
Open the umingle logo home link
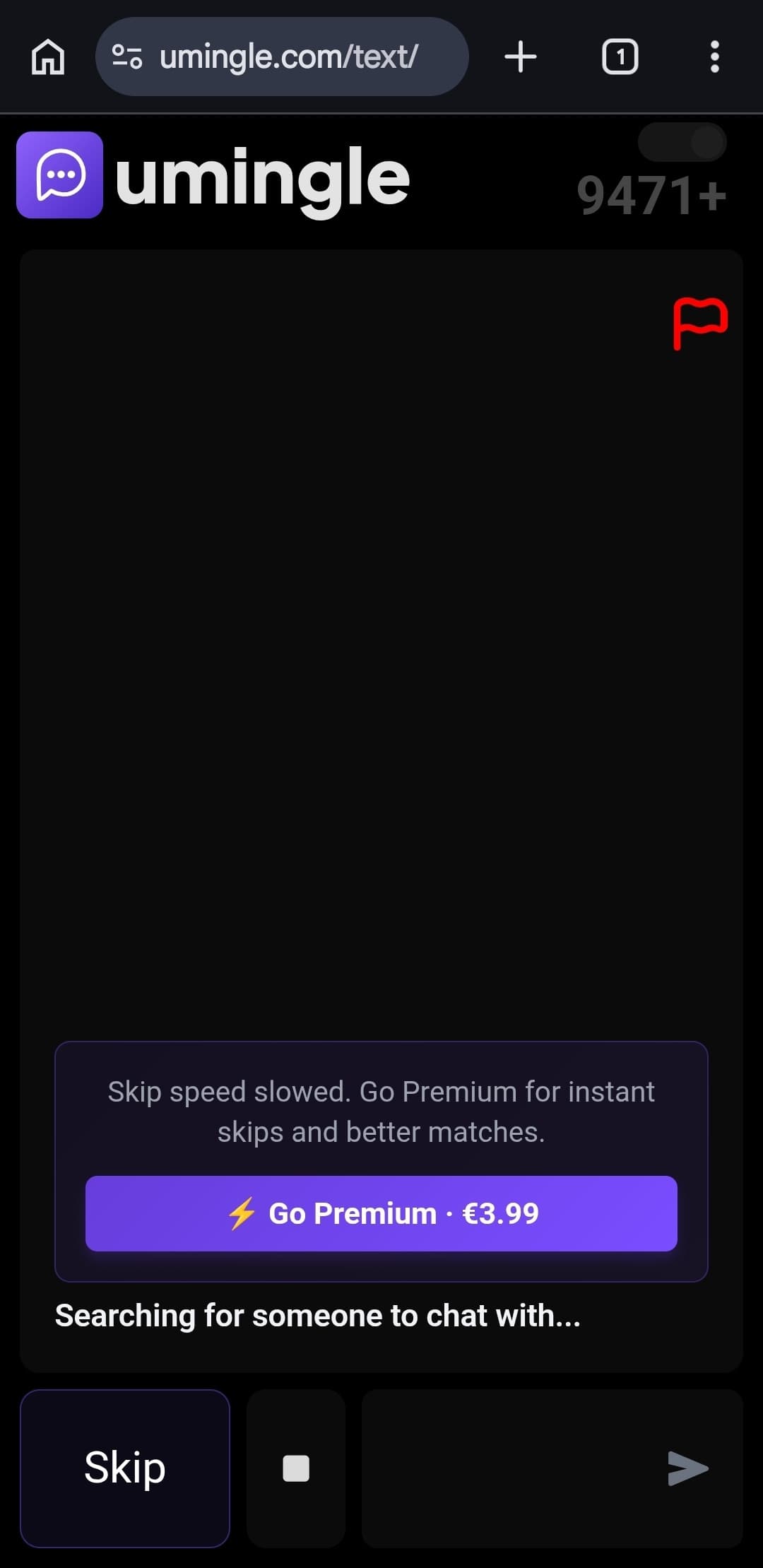click(x=213, y=175)
